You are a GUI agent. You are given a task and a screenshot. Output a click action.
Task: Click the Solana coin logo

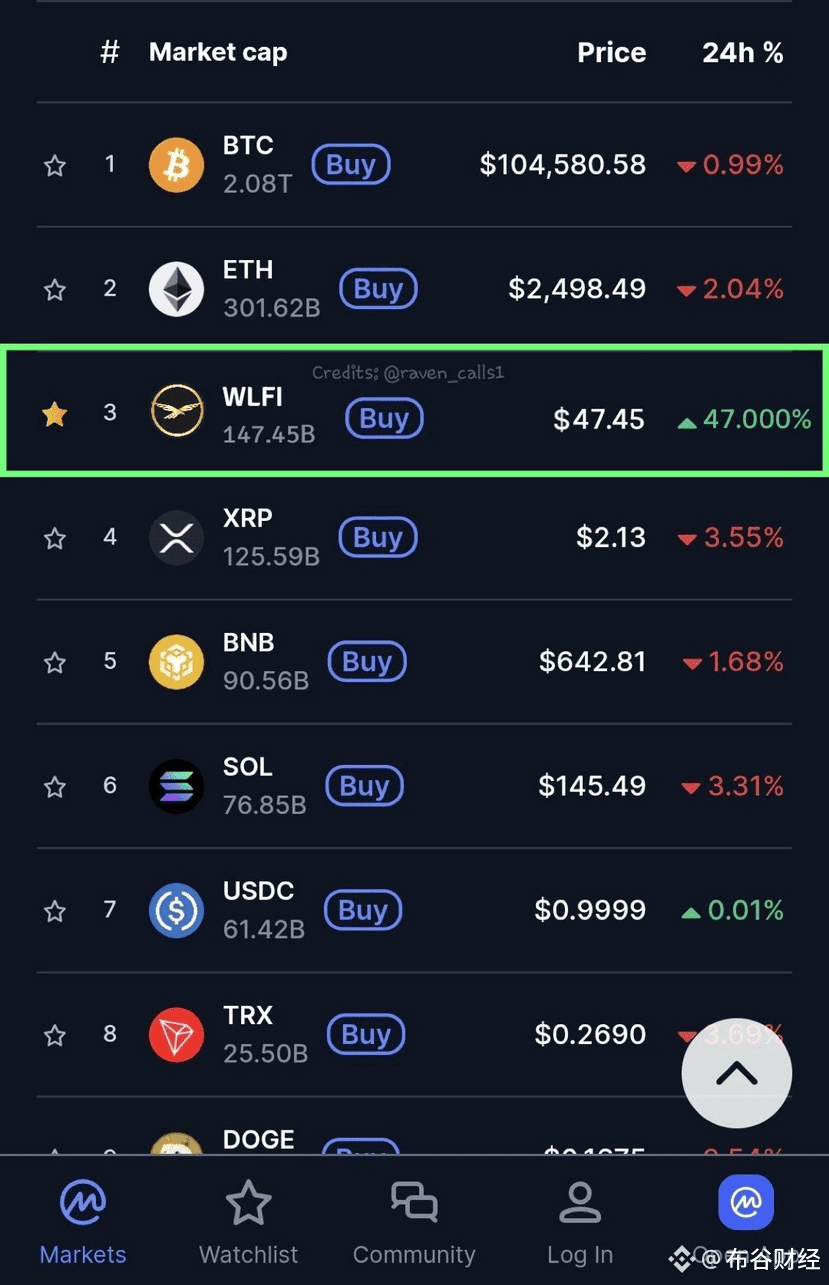click(176, 785)
